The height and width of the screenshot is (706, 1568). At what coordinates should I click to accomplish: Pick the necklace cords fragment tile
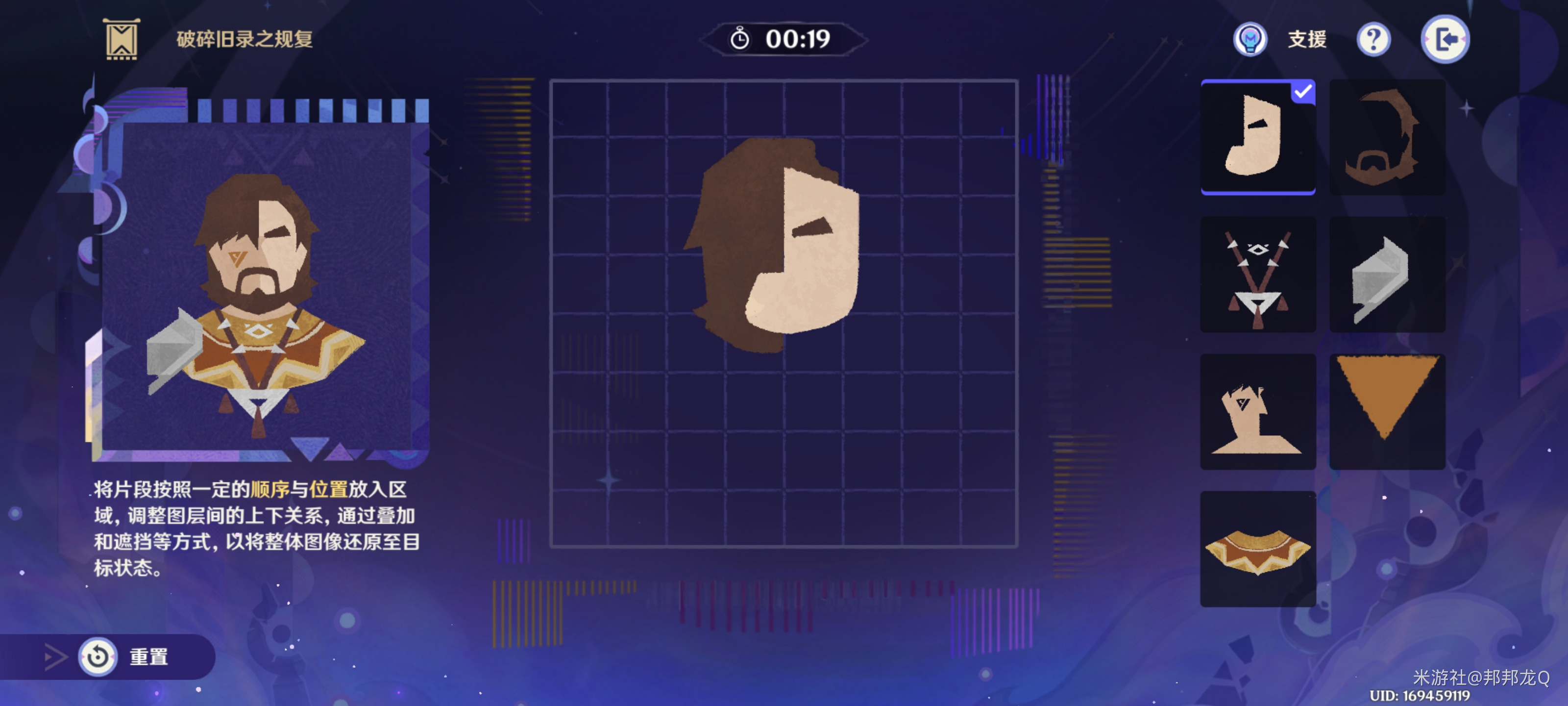[x=1257, y=274]
